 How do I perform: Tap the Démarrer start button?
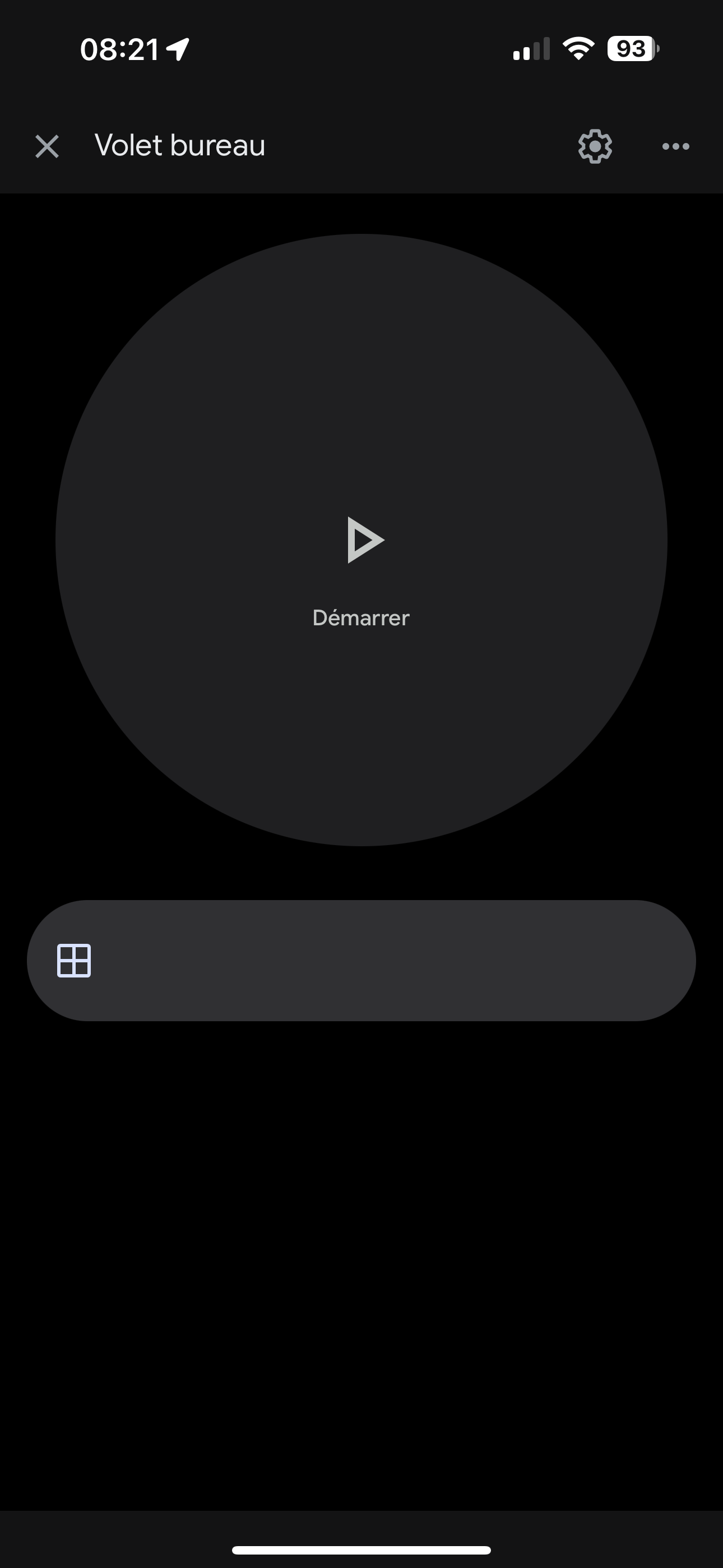tap(361, 540)
